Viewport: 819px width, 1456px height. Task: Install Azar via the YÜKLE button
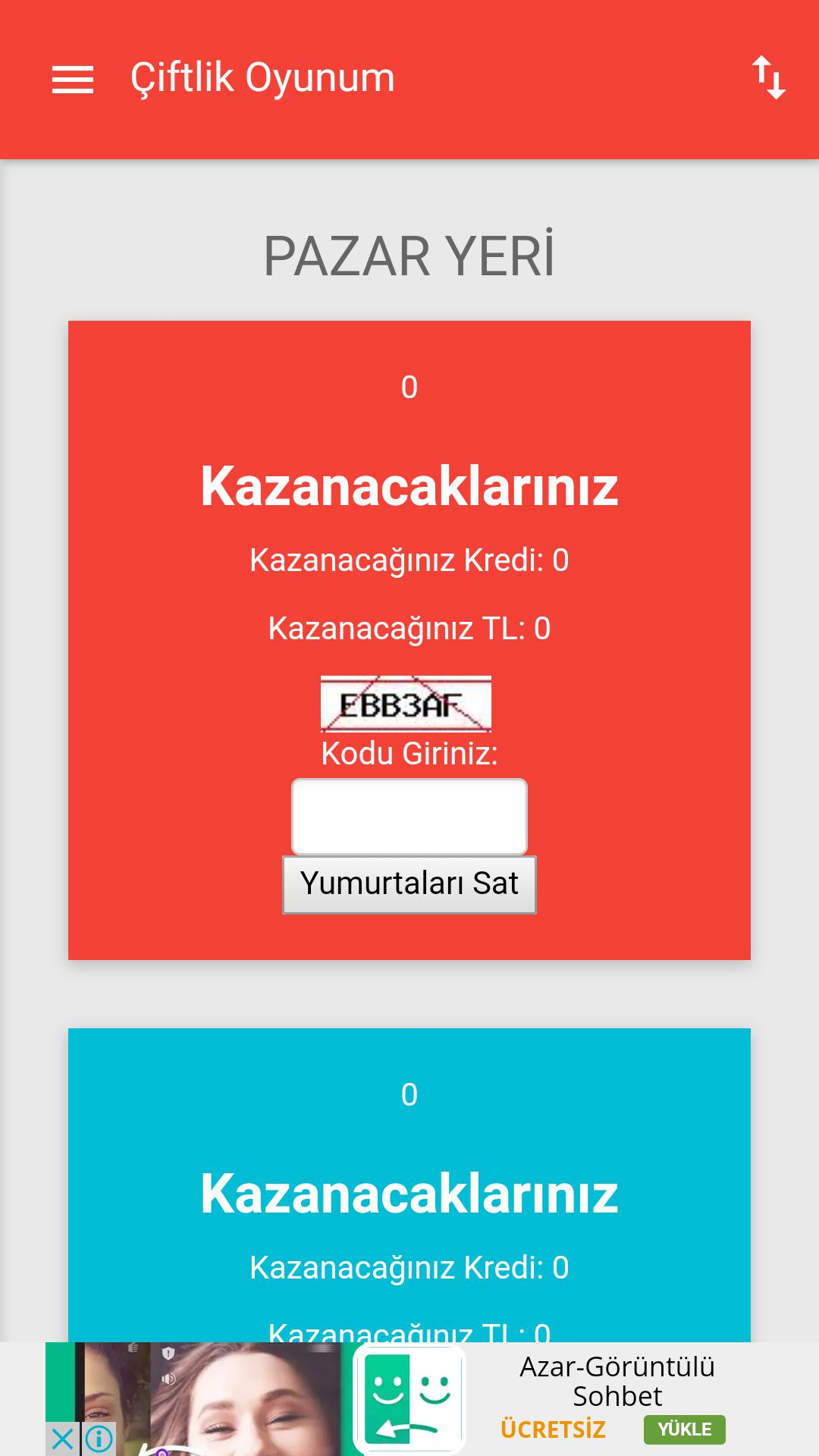pyautogui.click(x=684, y=1429)
